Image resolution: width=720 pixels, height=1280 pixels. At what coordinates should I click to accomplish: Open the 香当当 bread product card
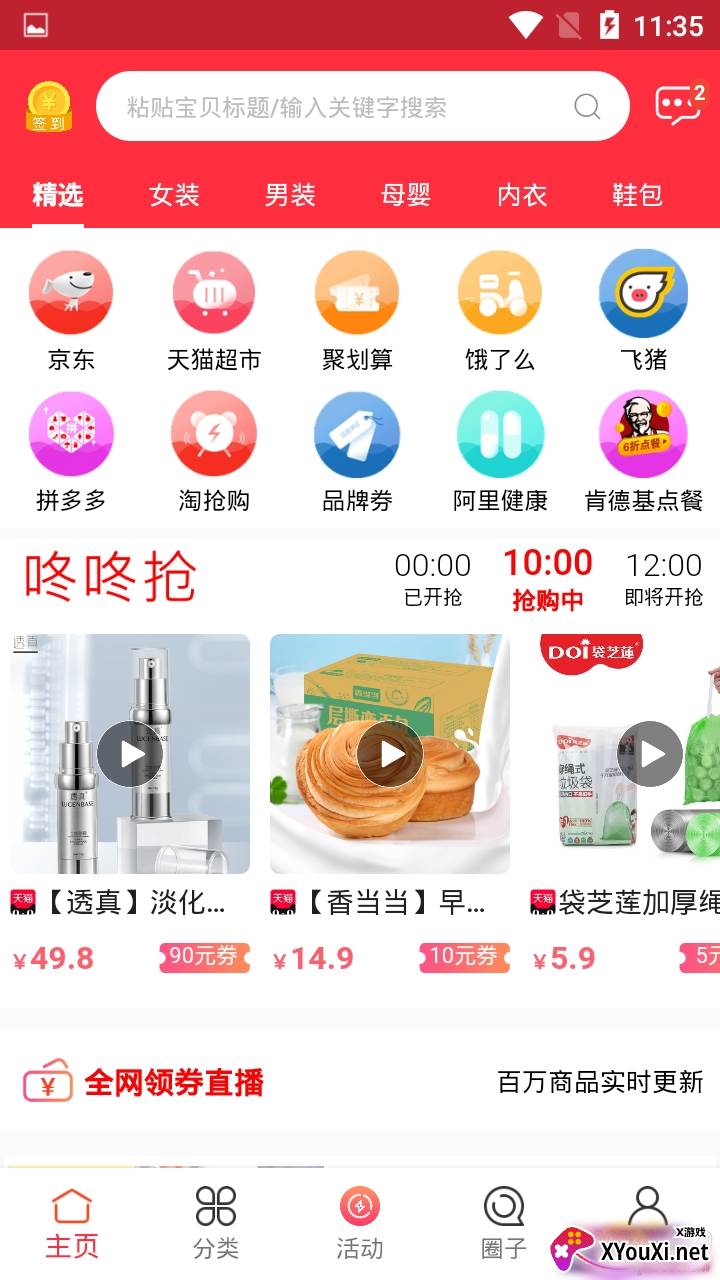point(390,800)
